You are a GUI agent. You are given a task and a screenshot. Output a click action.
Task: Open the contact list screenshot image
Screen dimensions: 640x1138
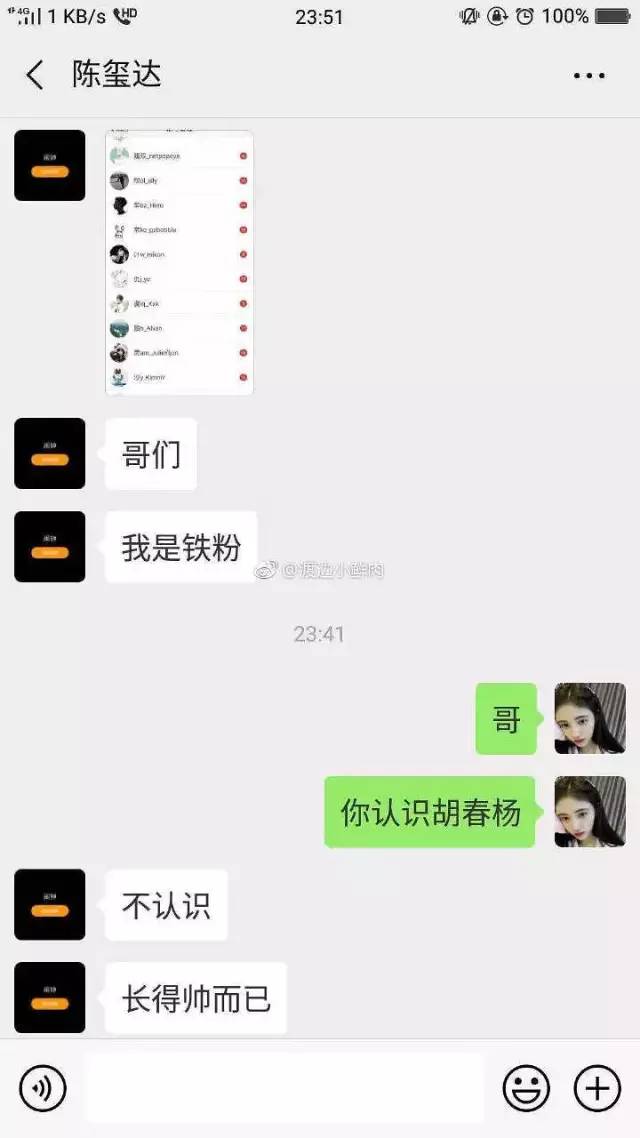(179, 263)
